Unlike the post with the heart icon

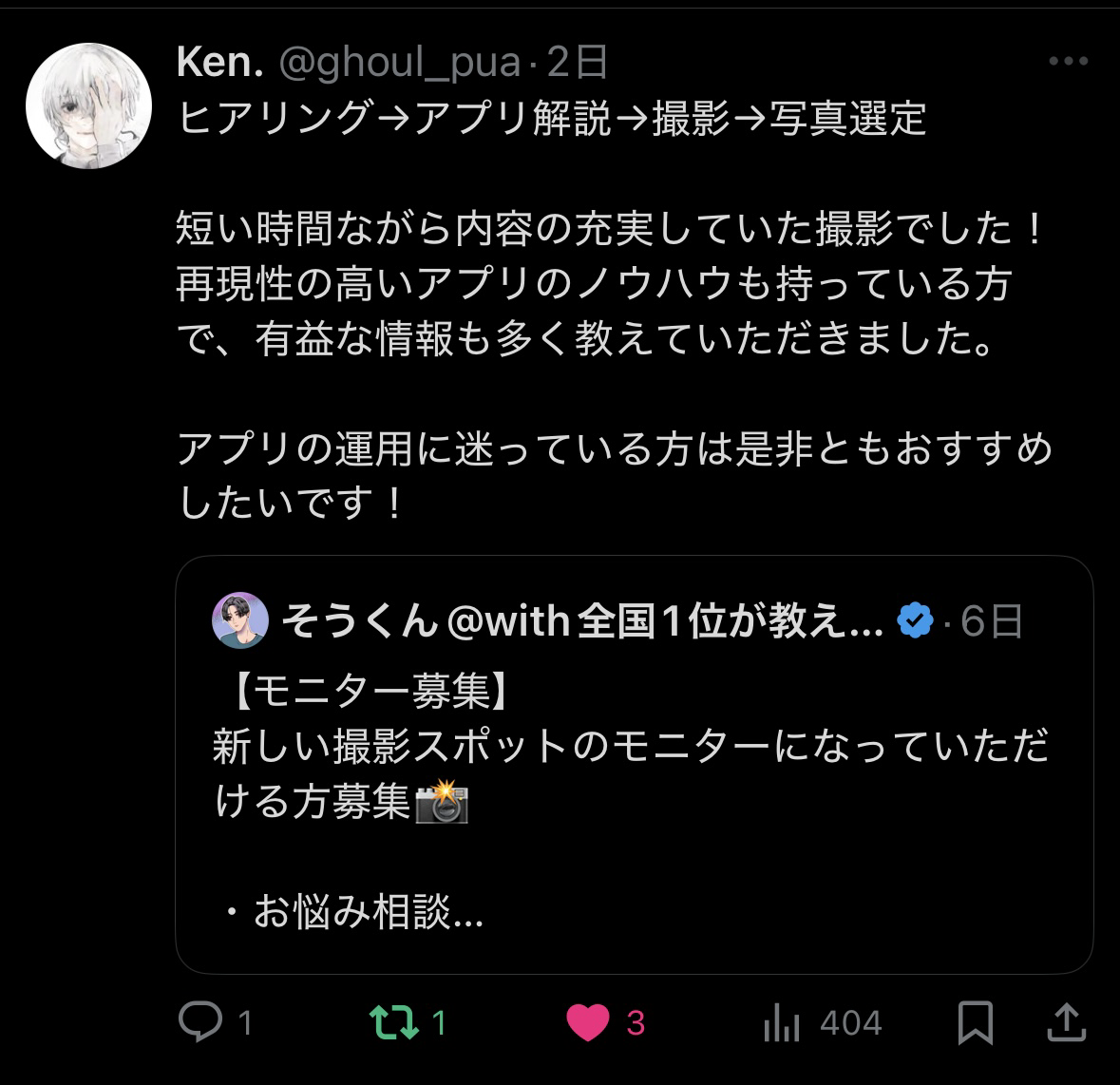click(x=588, y=1023)
